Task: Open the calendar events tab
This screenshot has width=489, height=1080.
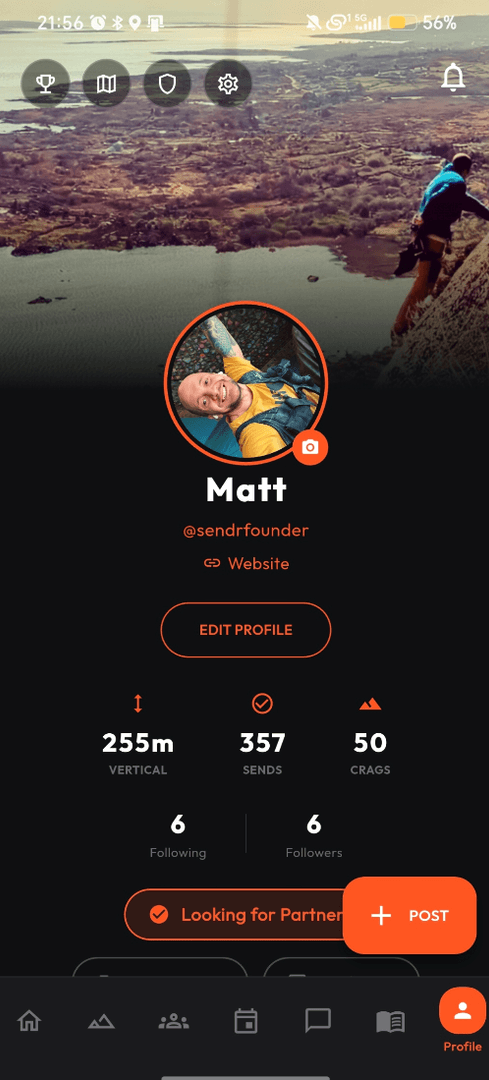Action: point(246,1021)
